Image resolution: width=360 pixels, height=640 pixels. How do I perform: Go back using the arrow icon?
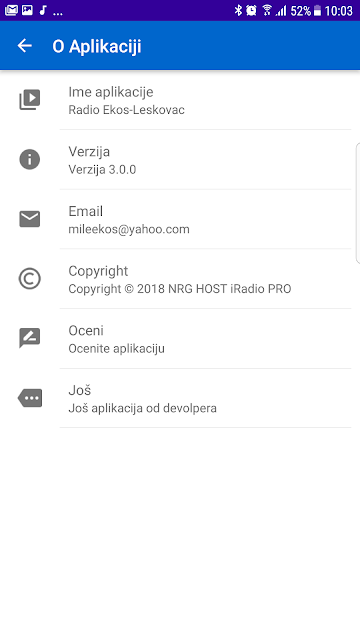24,46
